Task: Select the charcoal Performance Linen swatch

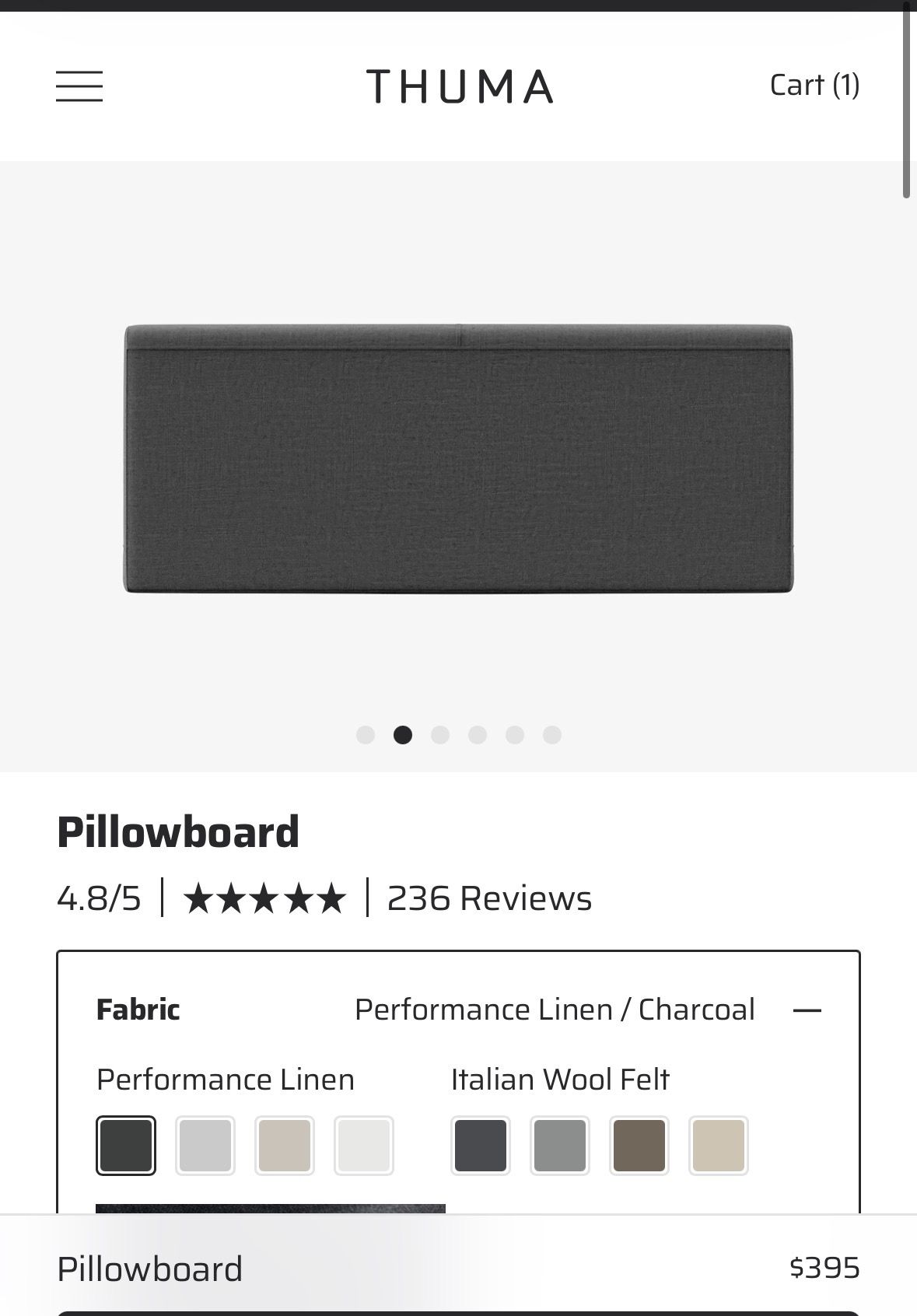Action: (x=126, y=1146)
